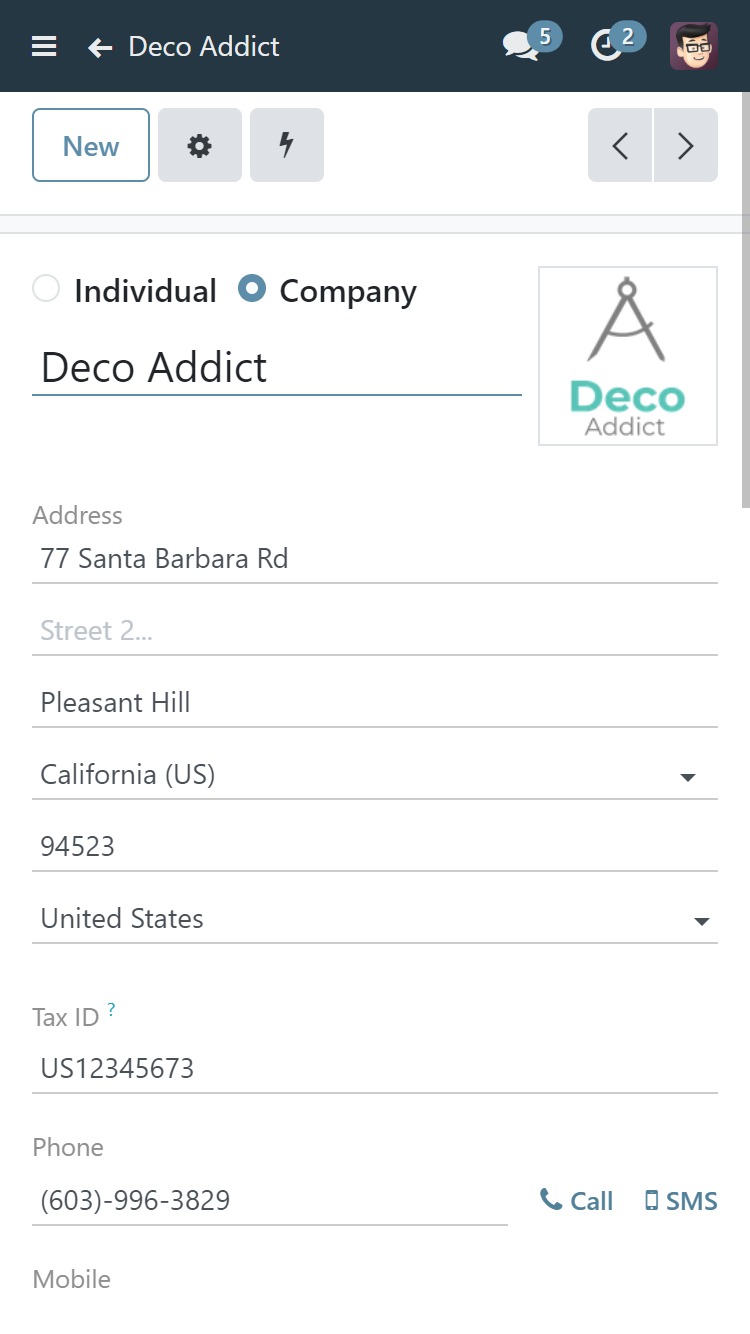Call the phone number (603)-996-3829
750x1334 pixels.
tap(577, 1201)
